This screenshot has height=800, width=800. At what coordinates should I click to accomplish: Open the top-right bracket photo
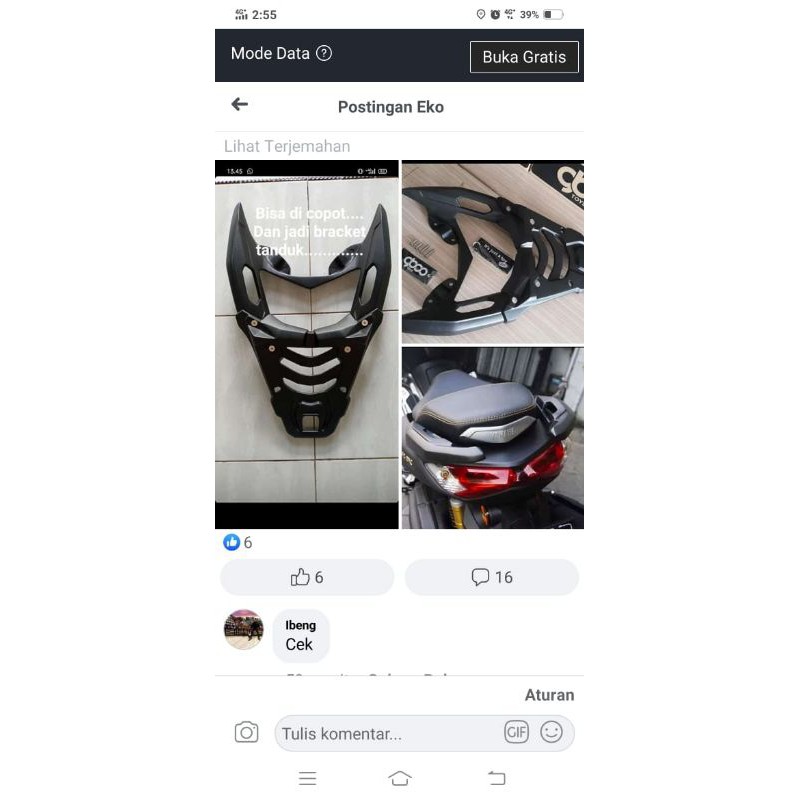pyautogui.click(x=493, y=252)
